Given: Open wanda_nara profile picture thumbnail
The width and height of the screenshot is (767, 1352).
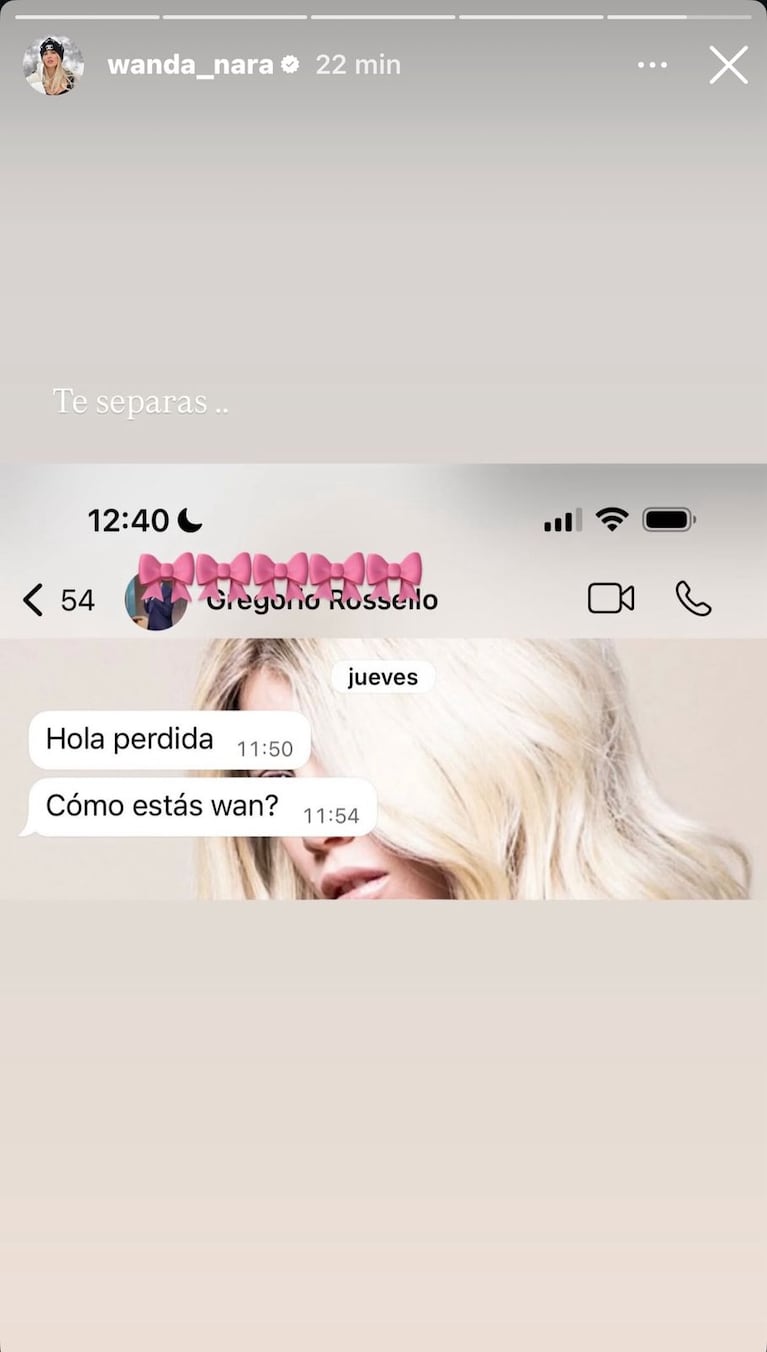Looking at the screenshot, I should [x=53, y=63].
